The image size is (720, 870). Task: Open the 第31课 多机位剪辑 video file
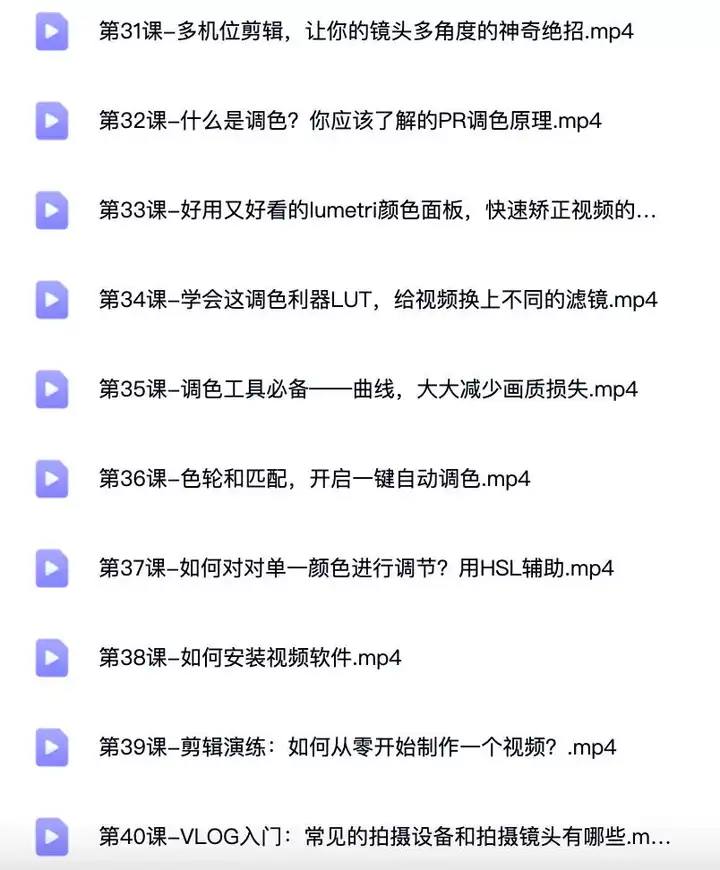pos(366,32)
